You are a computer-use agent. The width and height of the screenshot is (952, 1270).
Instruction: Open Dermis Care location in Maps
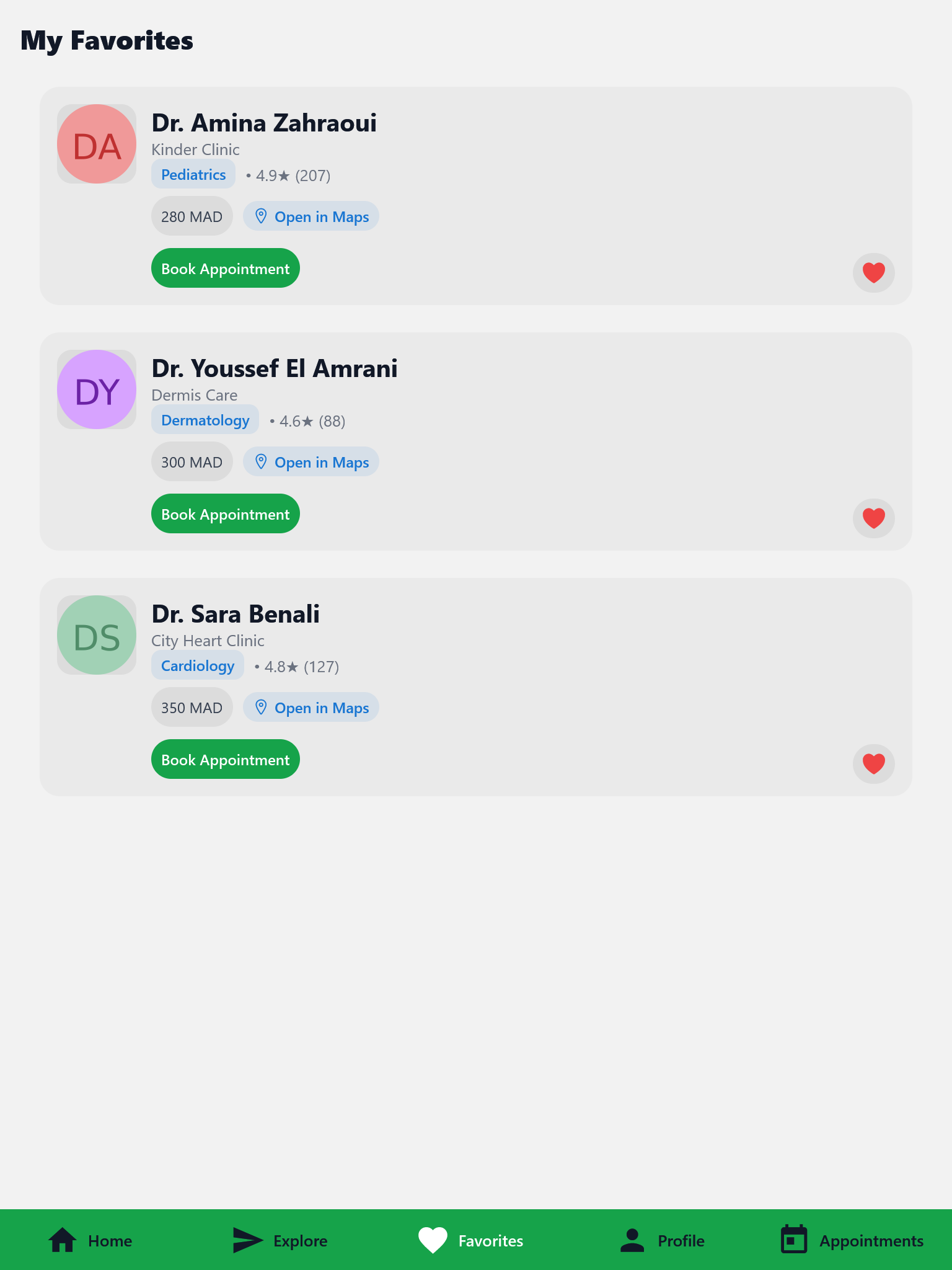311,462
